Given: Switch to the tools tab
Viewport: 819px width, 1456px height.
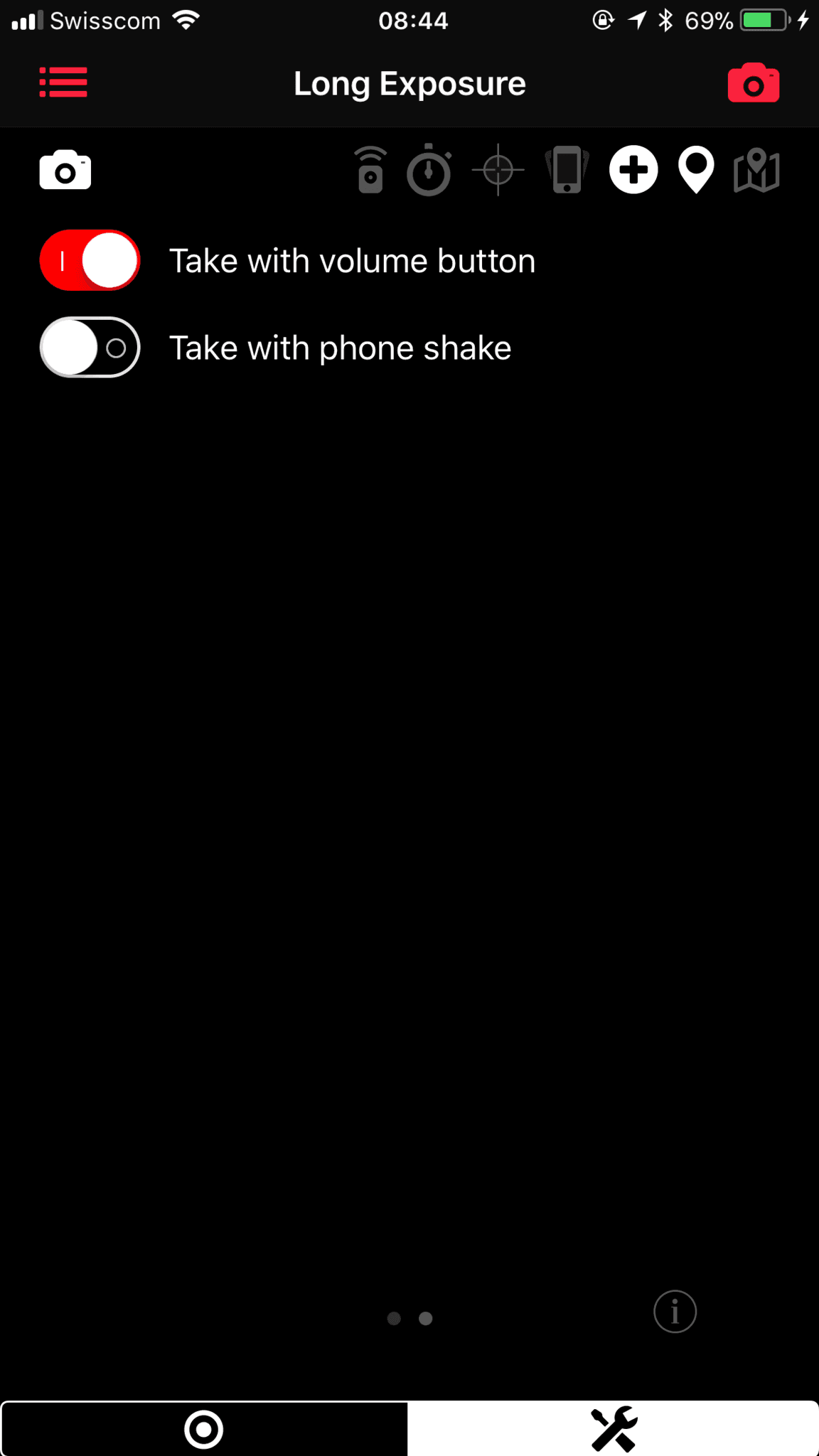Looking at the screenshot, I should click(x=614, y=1429).
